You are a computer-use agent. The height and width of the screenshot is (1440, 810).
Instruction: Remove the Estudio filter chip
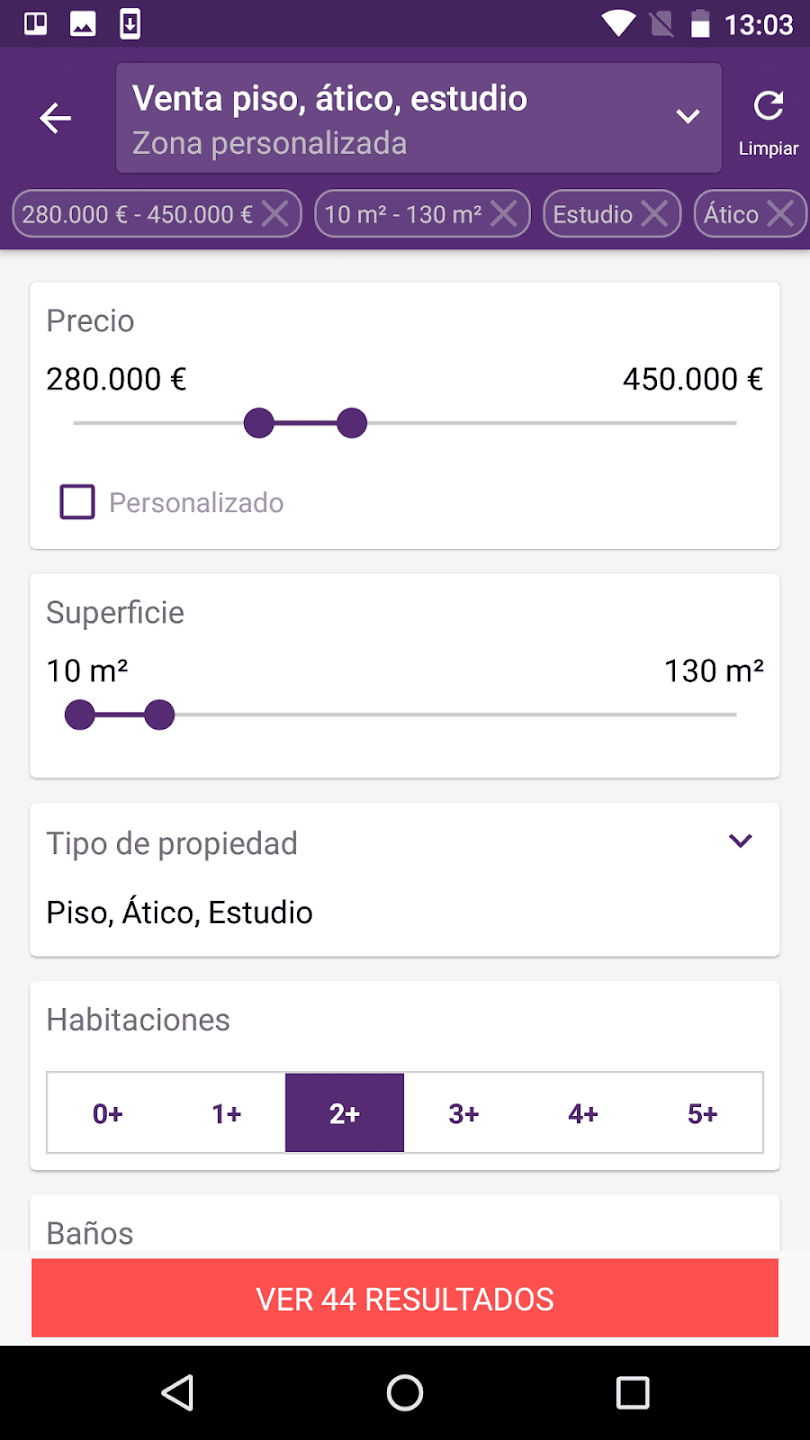pyautogui.click(x=654, y=214)
